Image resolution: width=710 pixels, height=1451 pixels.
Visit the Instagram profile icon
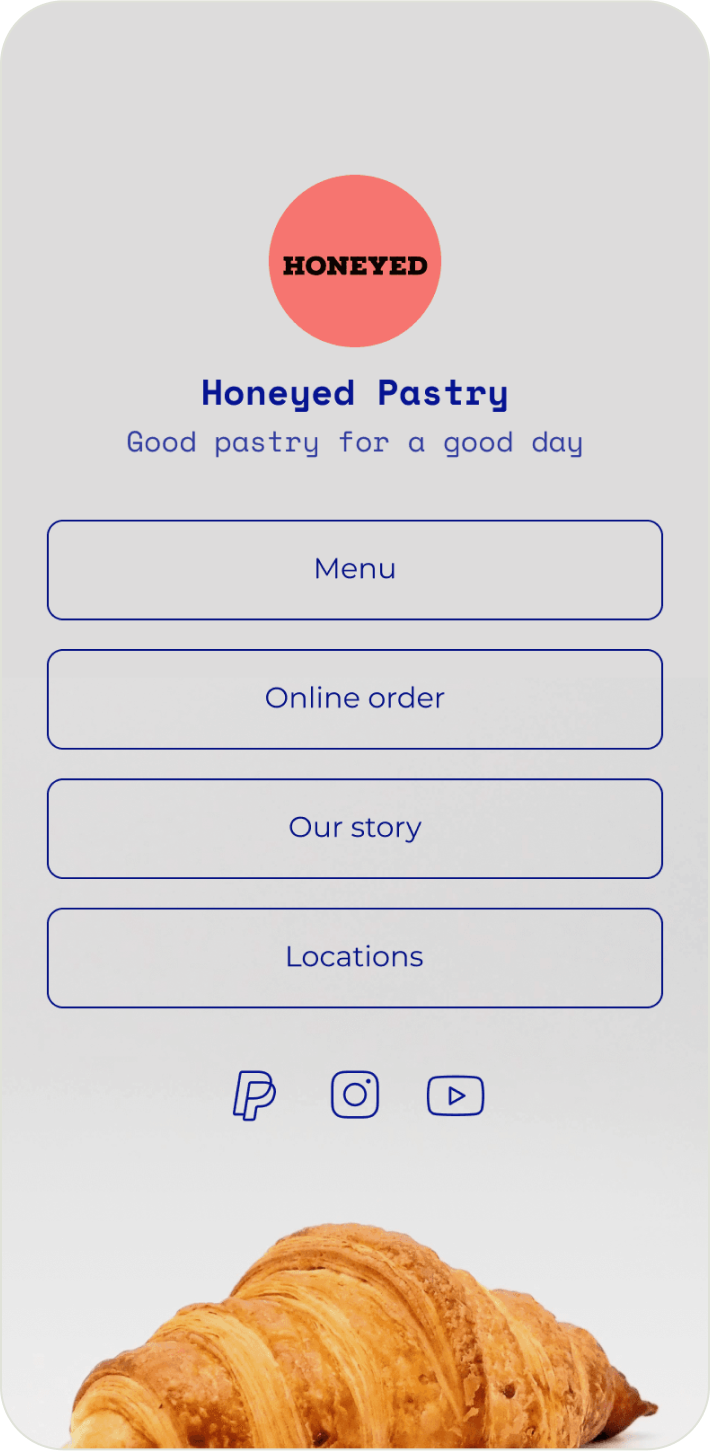(355, 1094)
